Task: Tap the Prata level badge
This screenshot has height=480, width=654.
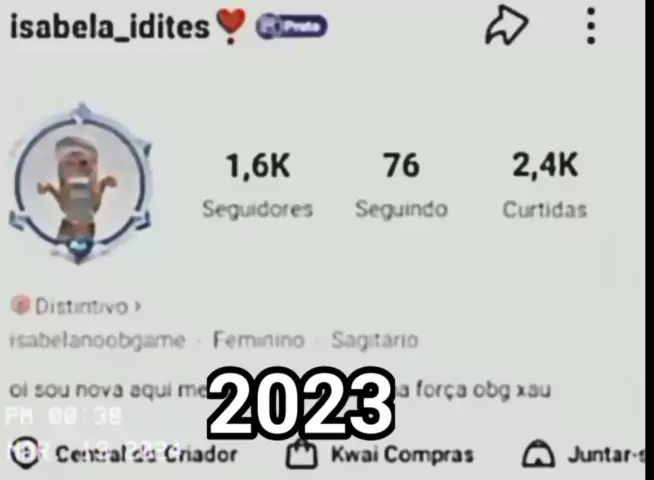Action: point(292,27)
